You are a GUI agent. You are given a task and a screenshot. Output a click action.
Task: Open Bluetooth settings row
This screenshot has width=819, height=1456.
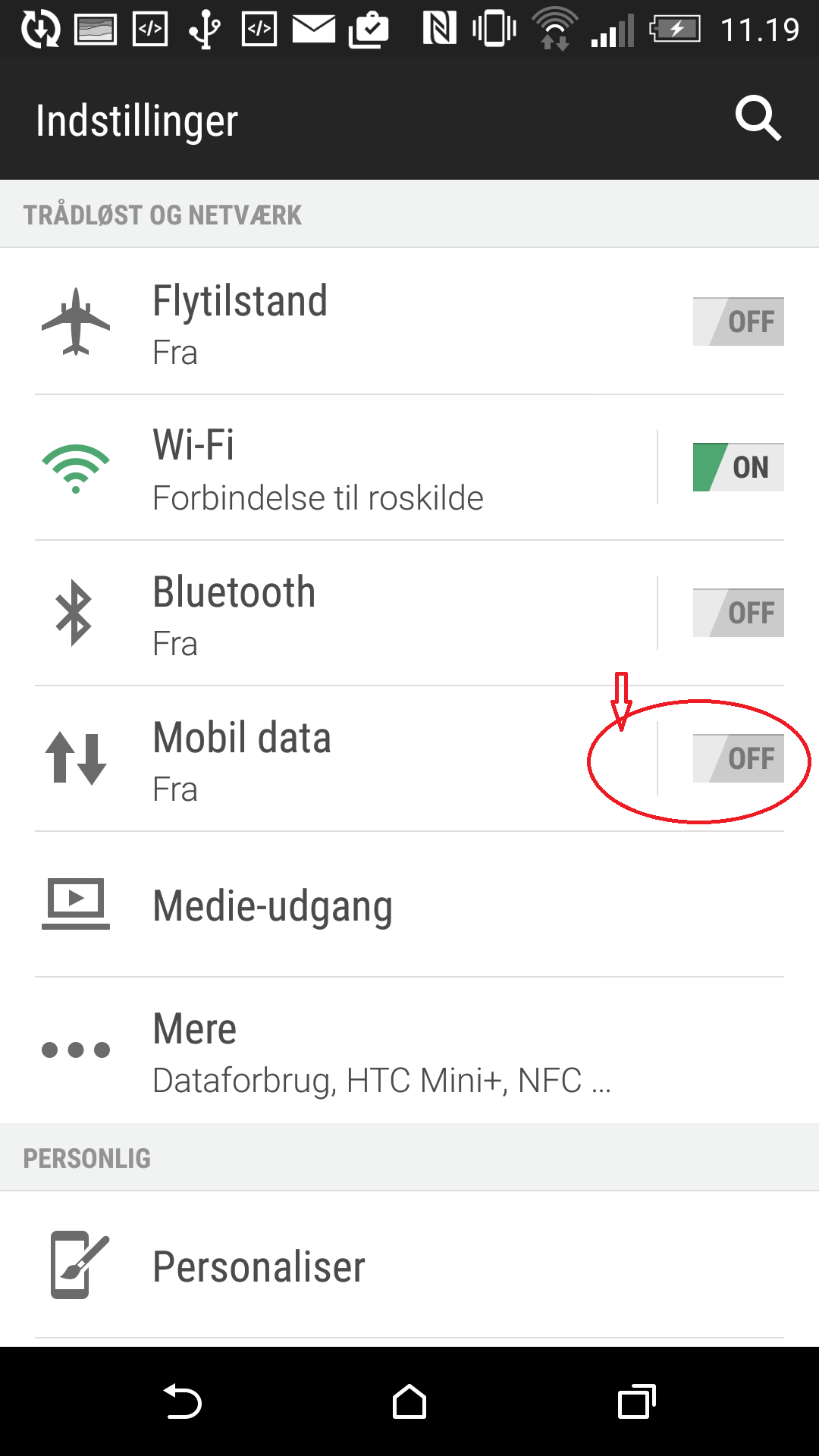click(346, 613)
